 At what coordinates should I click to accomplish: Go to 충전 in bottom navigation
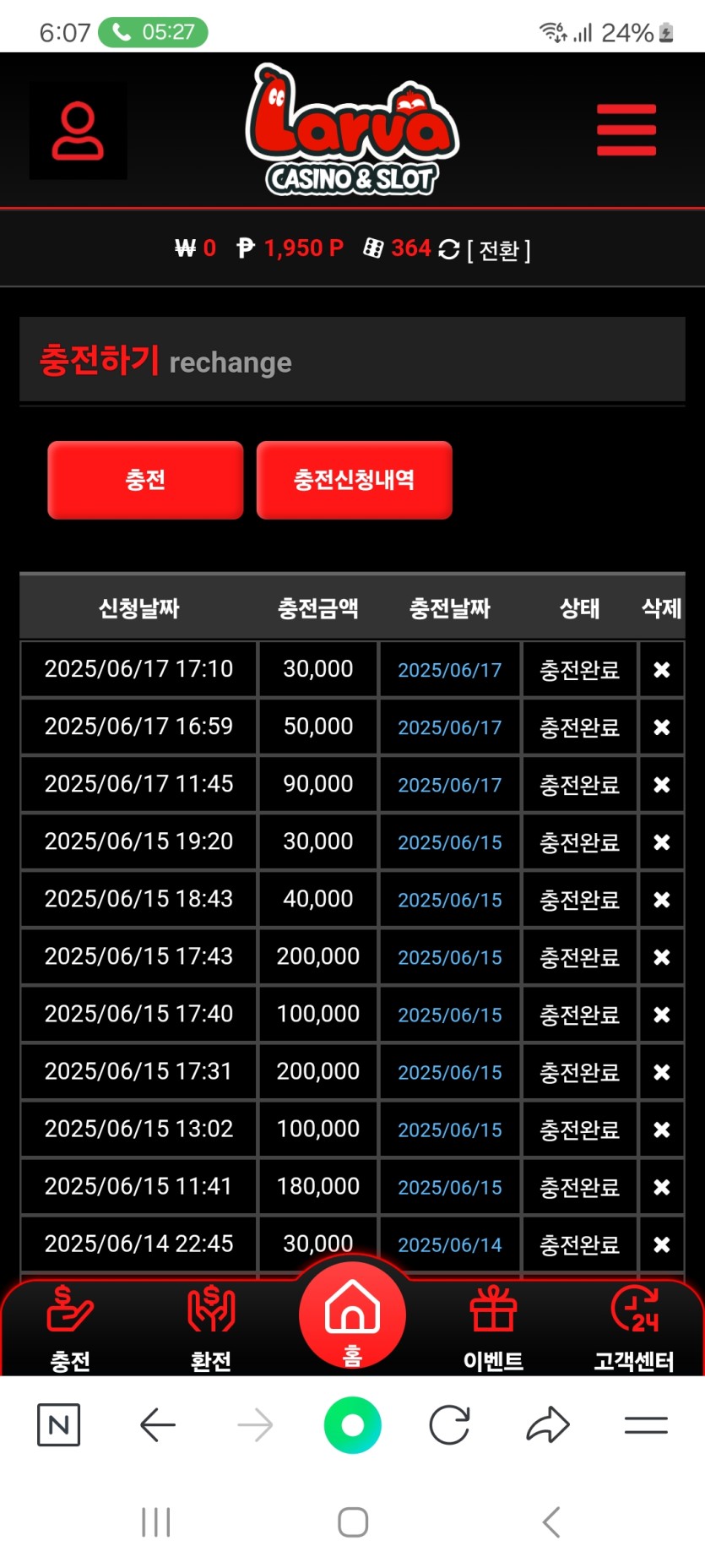coord(70,1326)
